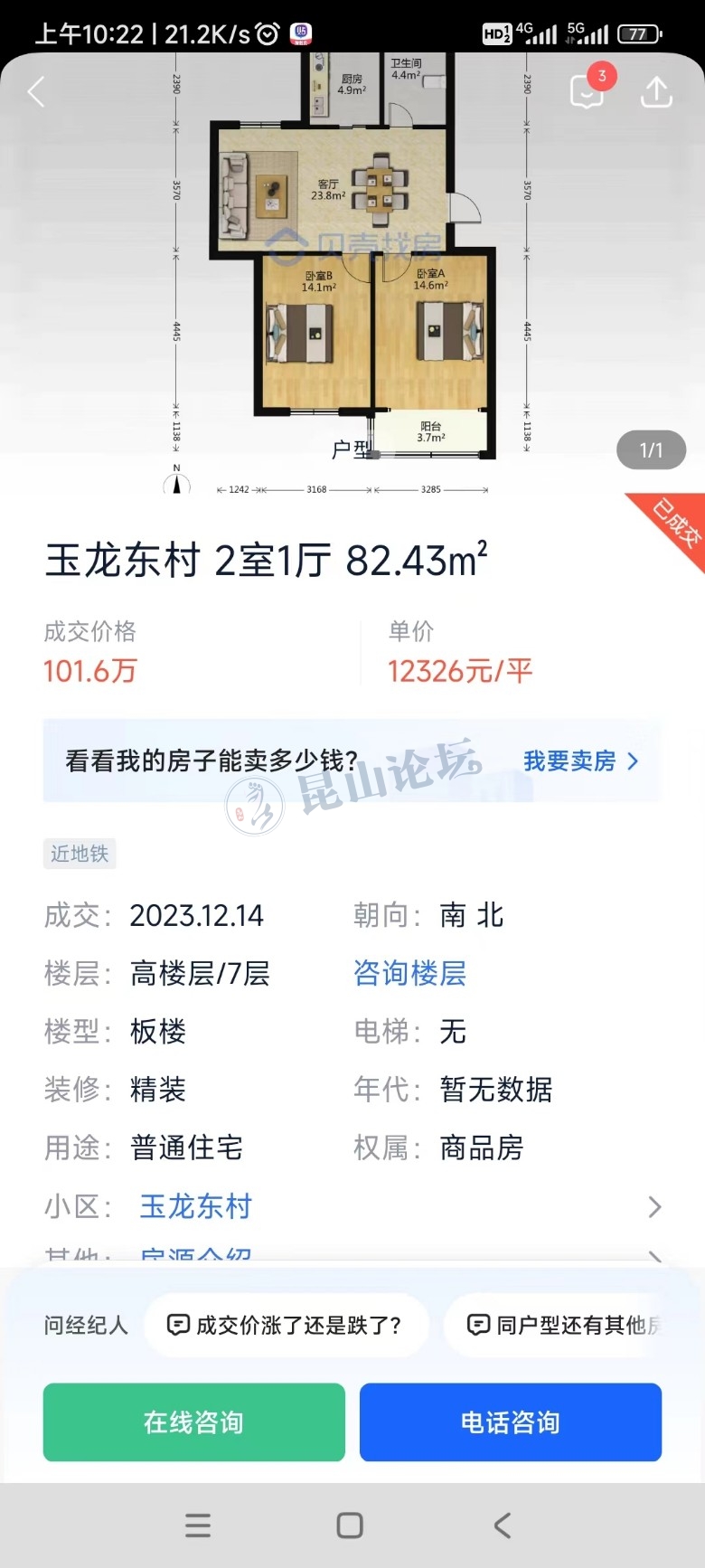Tap 电话咨询 to call agent
Viewport: 705px width, 1568px height.
click(510, 1422)
